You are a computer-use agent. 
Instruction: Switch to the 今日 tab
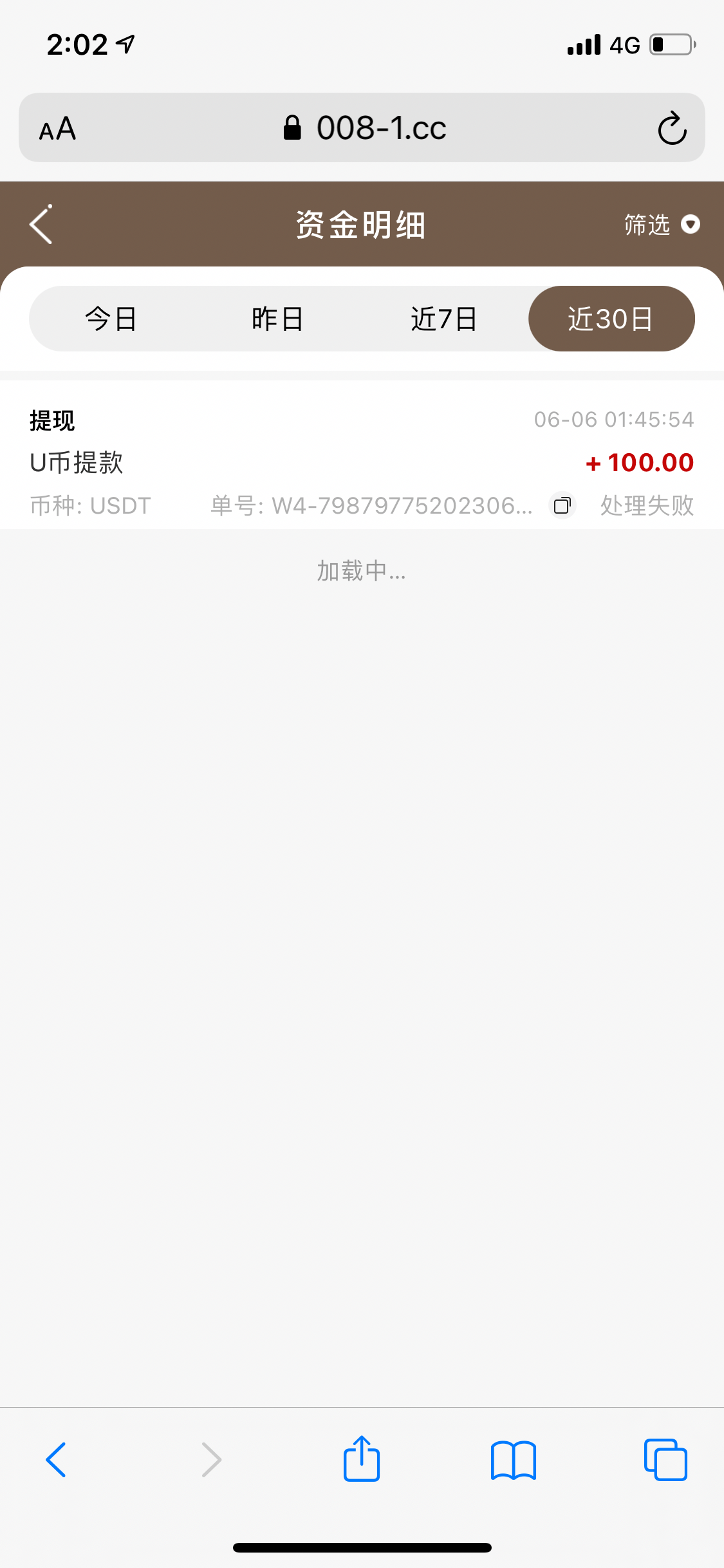[x=111, y=319]
